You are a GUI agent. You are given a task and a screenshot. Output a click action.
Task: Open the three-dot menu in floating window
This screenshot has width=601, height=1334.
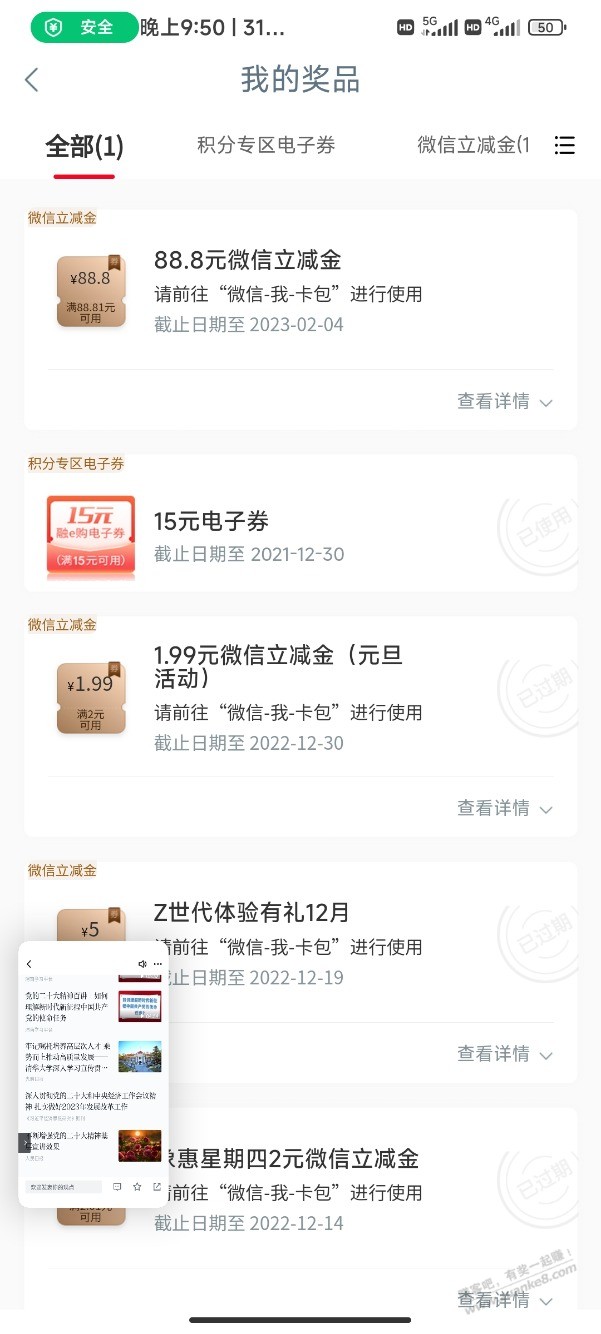coord(158,963)
